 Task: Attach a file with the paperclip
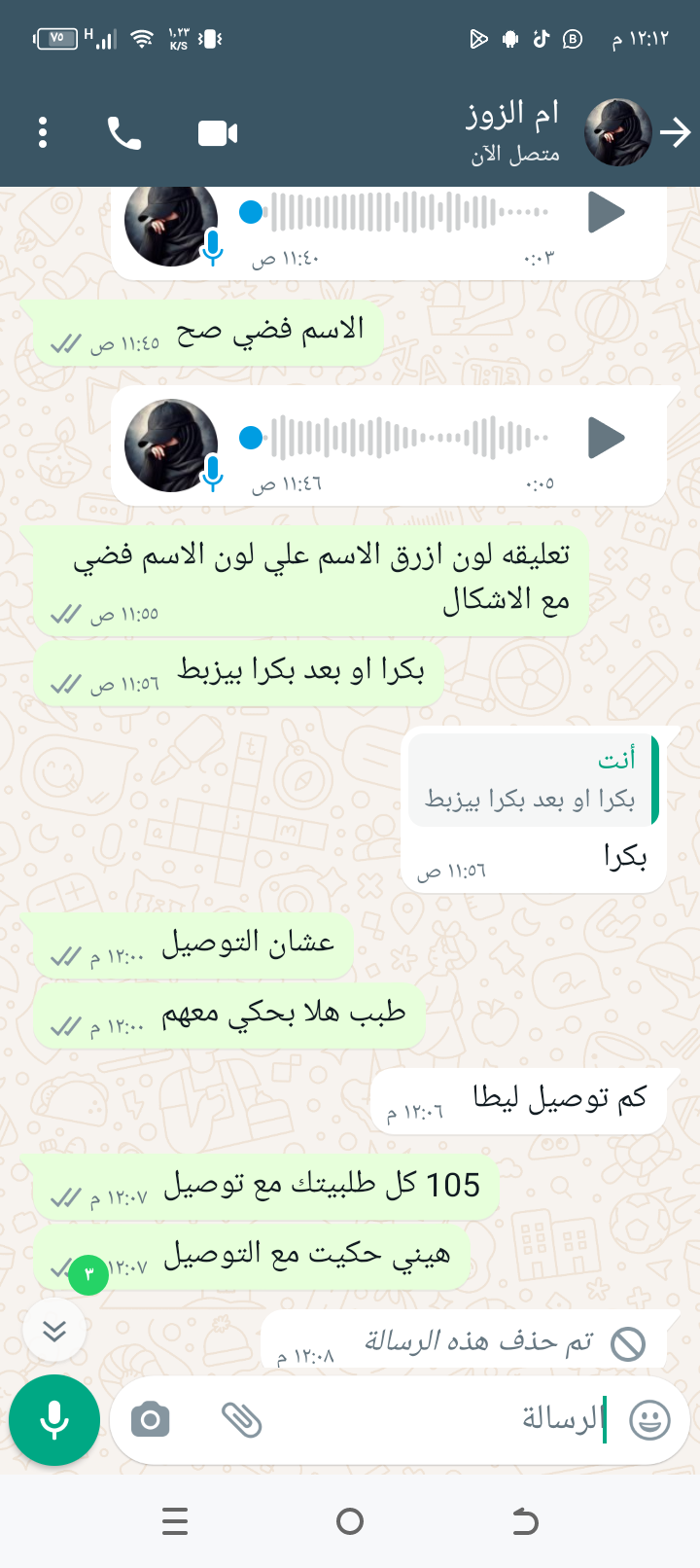(x=241, y=1420)
